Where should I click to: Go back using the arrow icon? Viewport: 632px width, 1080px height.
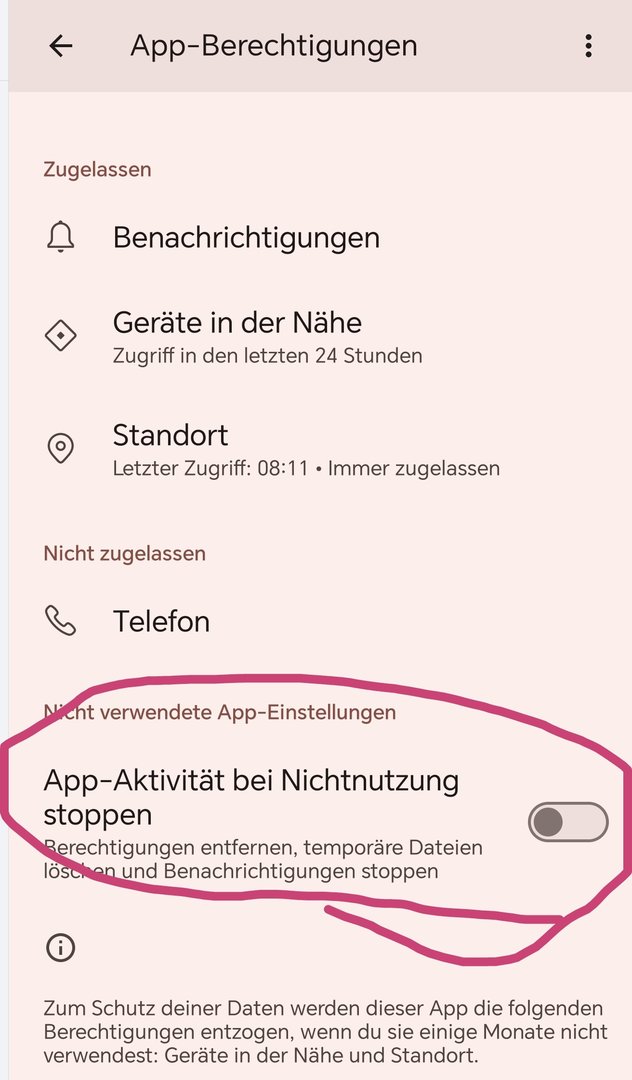pyautogui.click(x=61, y=46)
